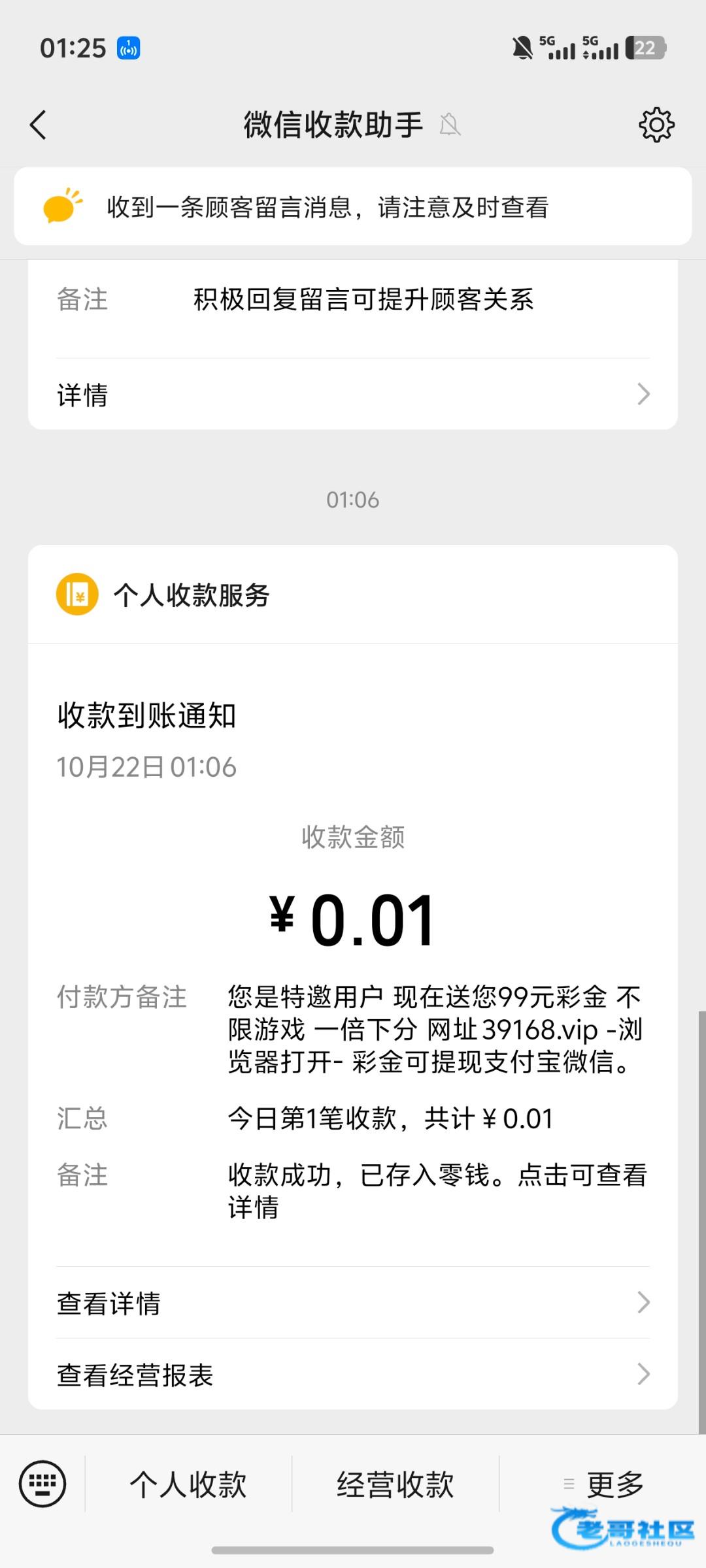Switch to keyboard input mode
706x1568 pixels.
43,1484
